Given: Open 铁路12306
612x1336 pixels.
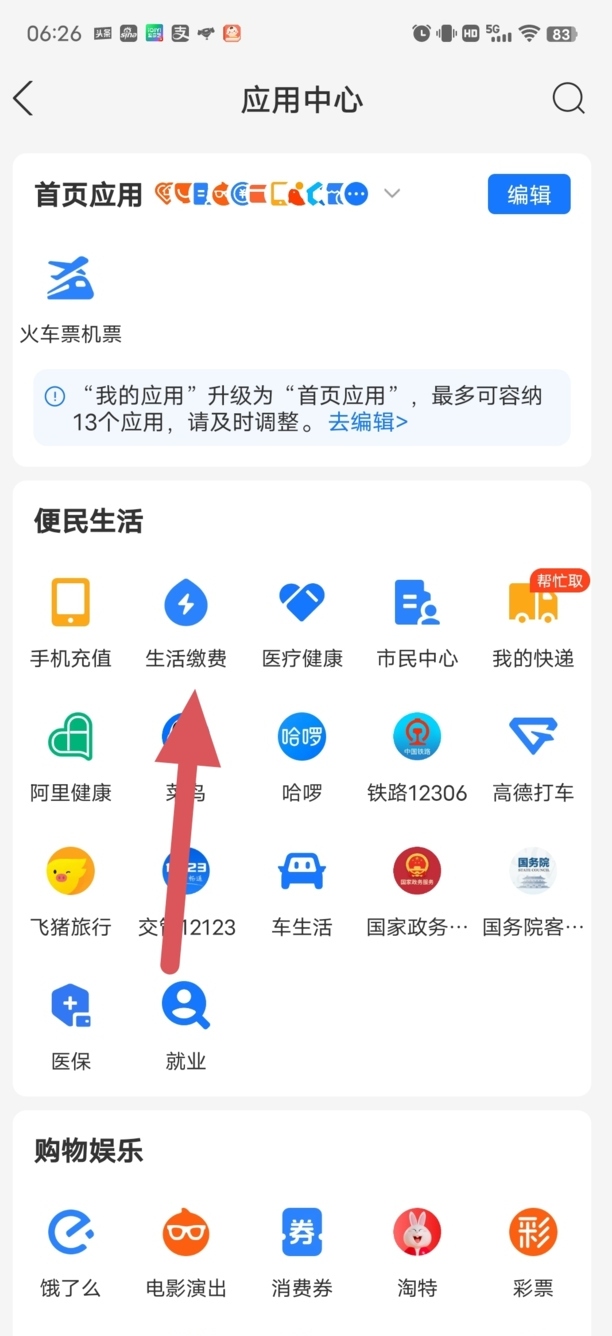Looking at the screenshot, I should point(417,755).
